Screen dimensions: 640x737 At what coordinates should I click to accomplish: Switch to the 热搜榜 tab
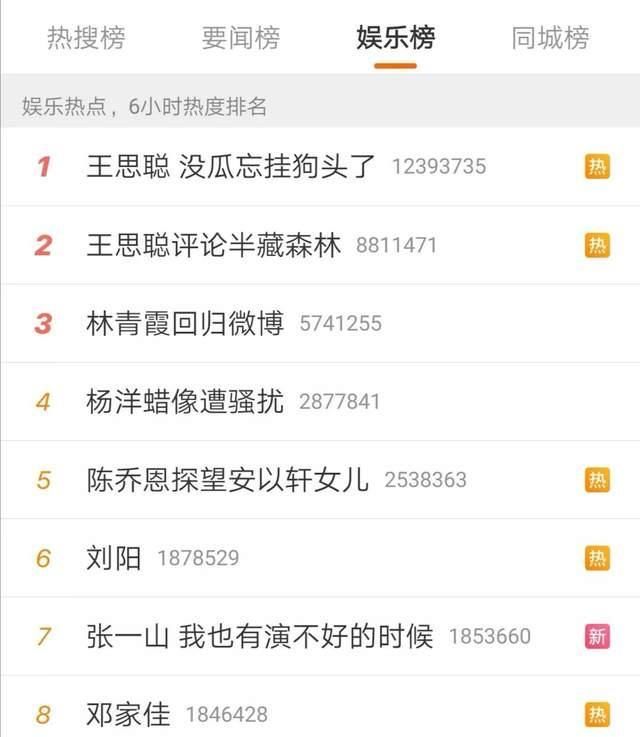(x=86, y=38)
